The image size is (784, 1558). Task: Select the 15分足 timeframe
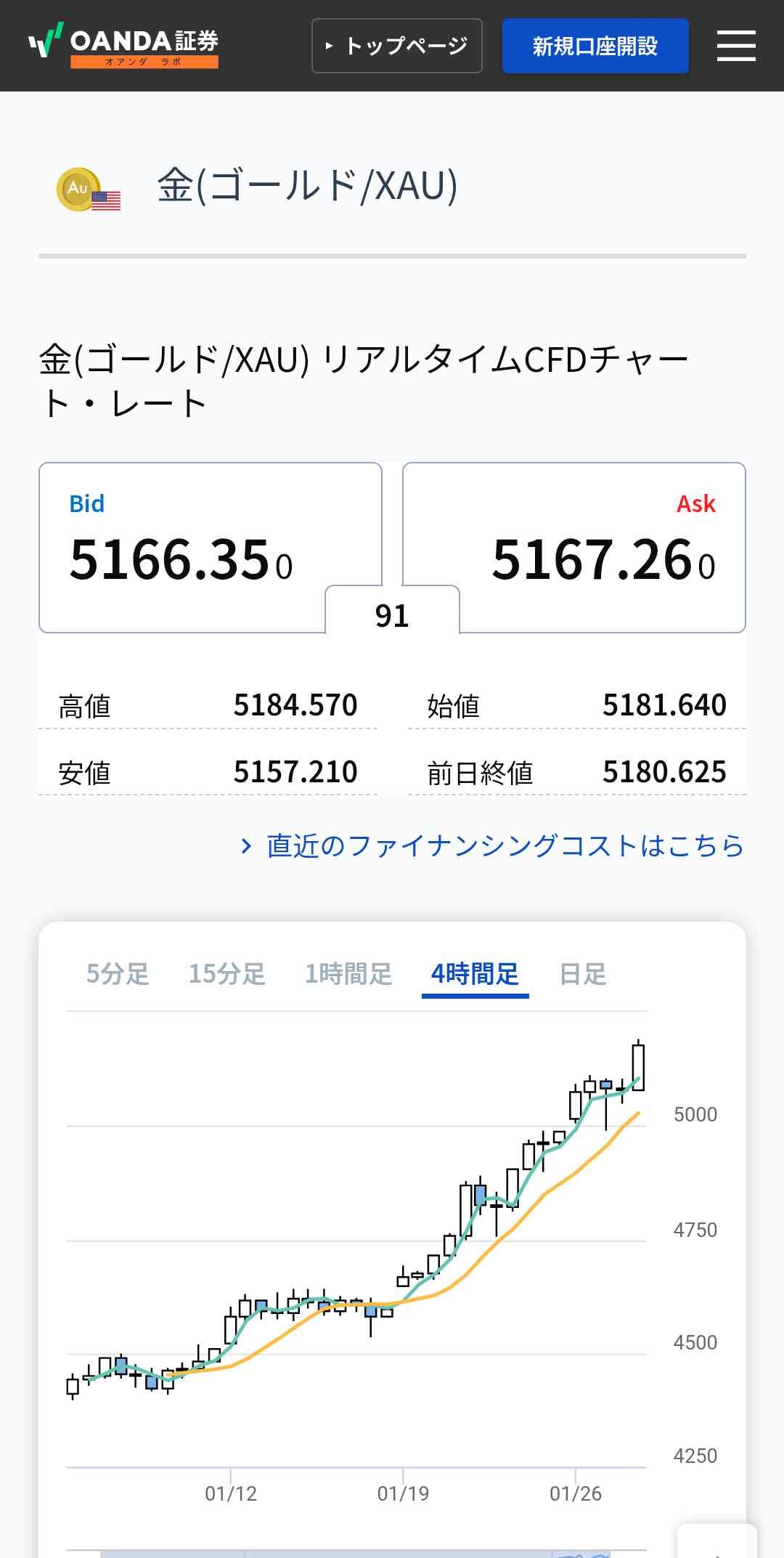227,974
